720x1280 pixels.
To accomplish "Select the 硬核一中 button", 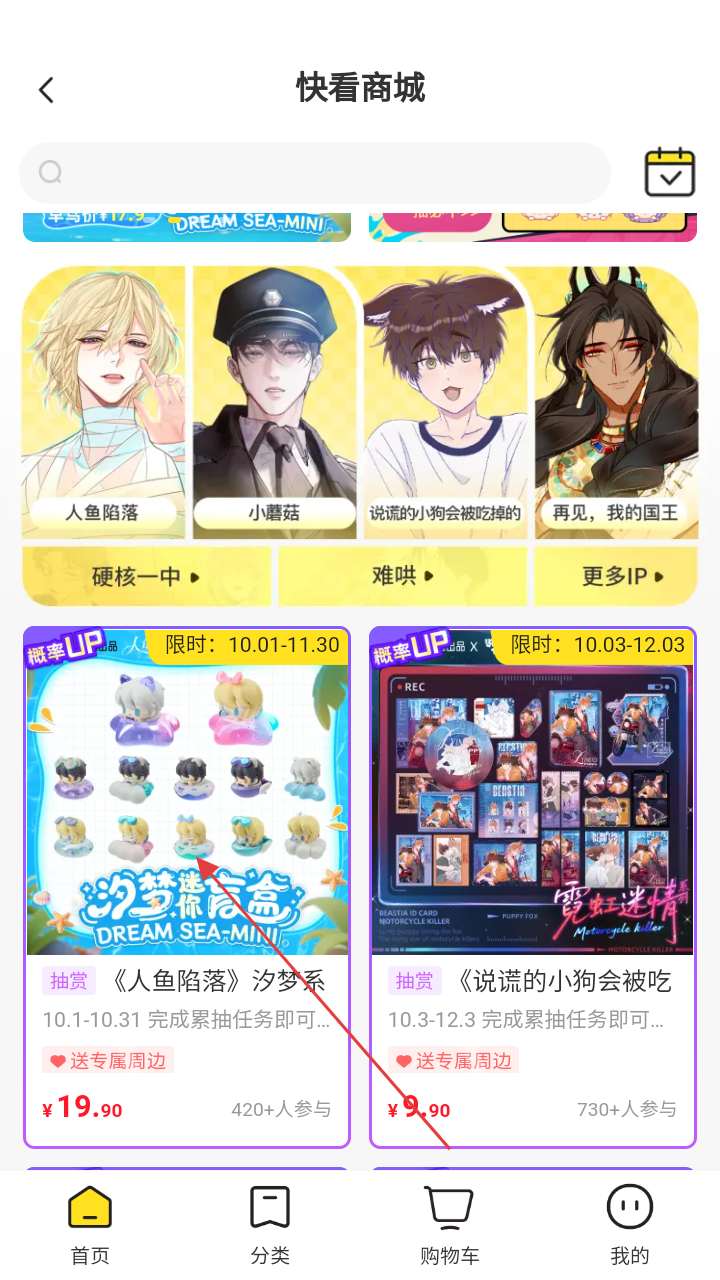I will pyautogui.click(x=147, y=576).
